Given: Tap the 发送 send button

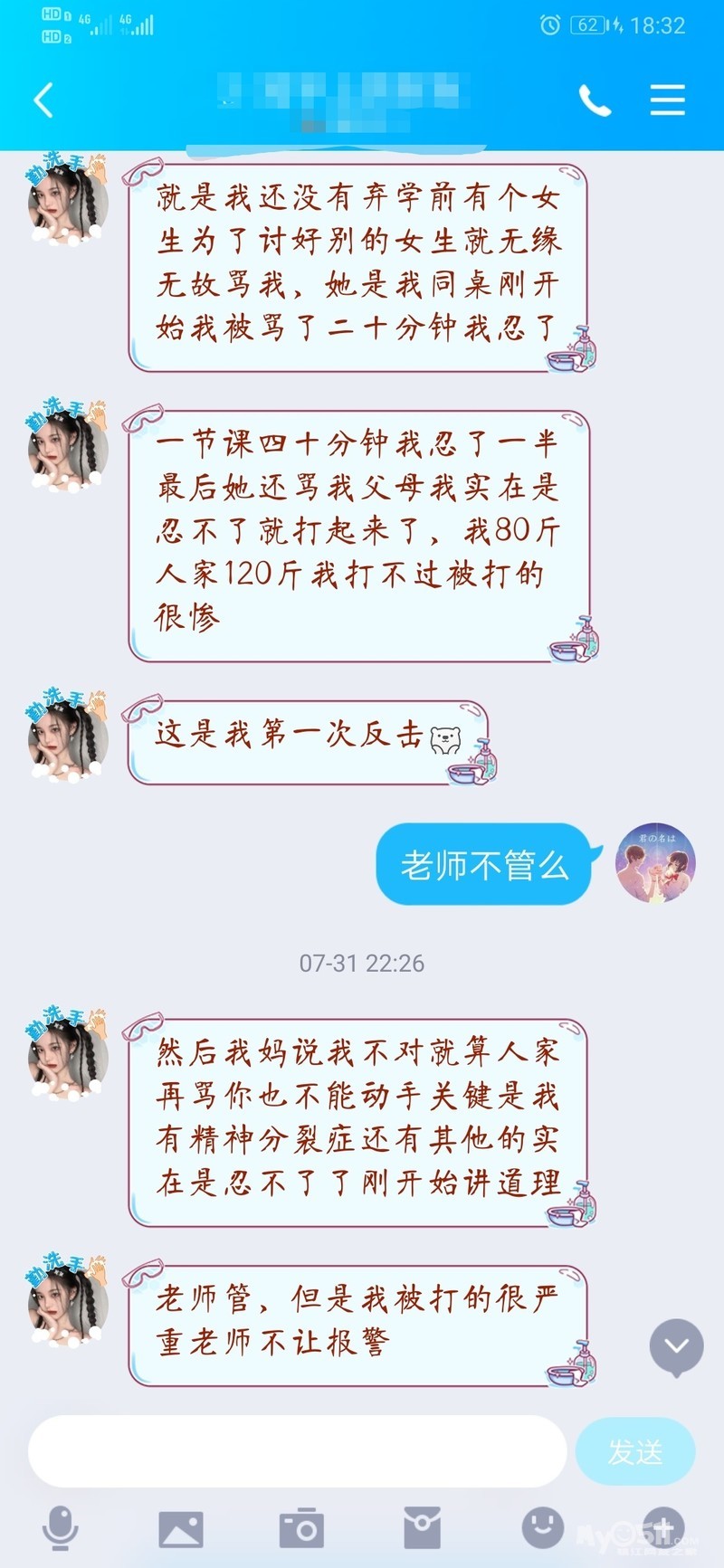Looking at the screenshot, I should click(635, 1451).
